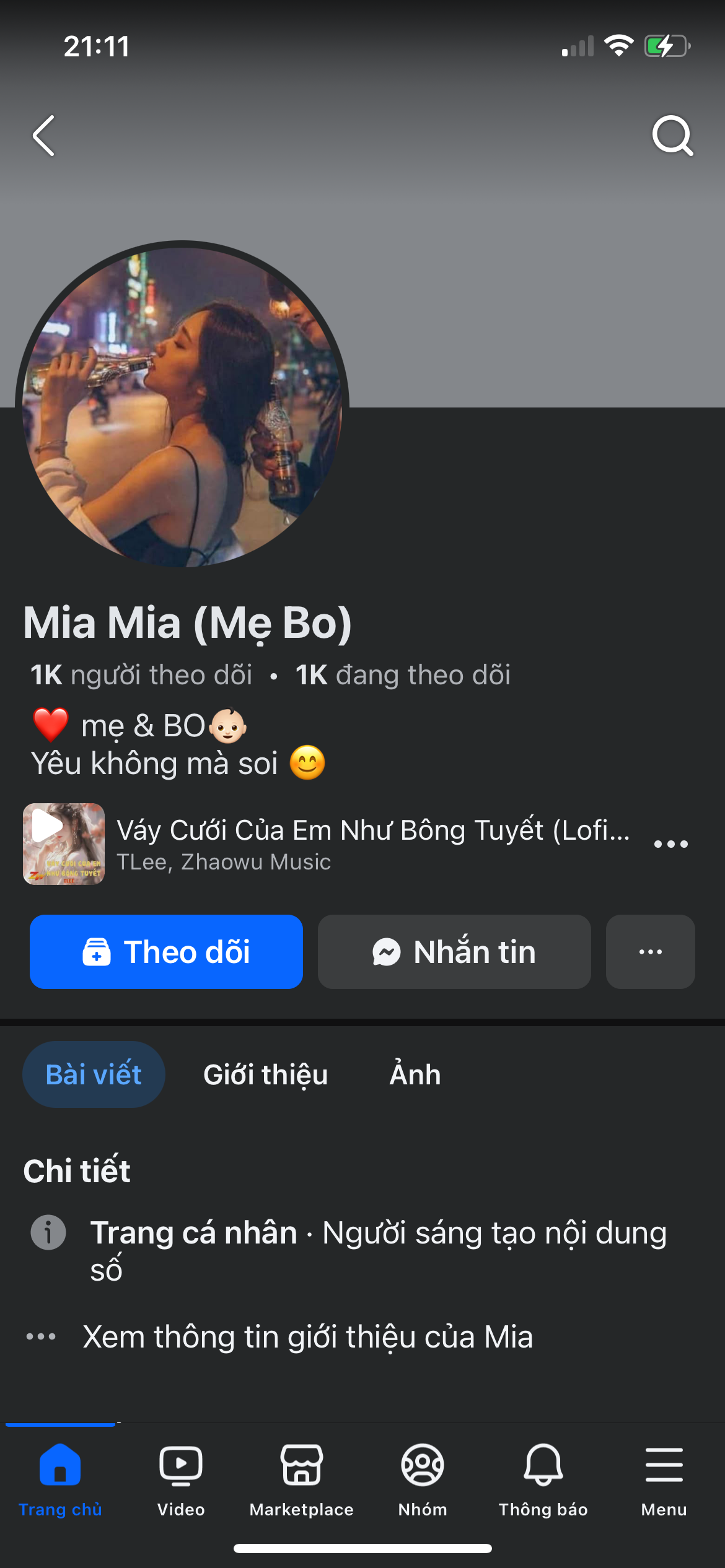The image size is (725, 1568).
Task: Show the 1K đang theo dõi list
Action: (x=403, y=675)
